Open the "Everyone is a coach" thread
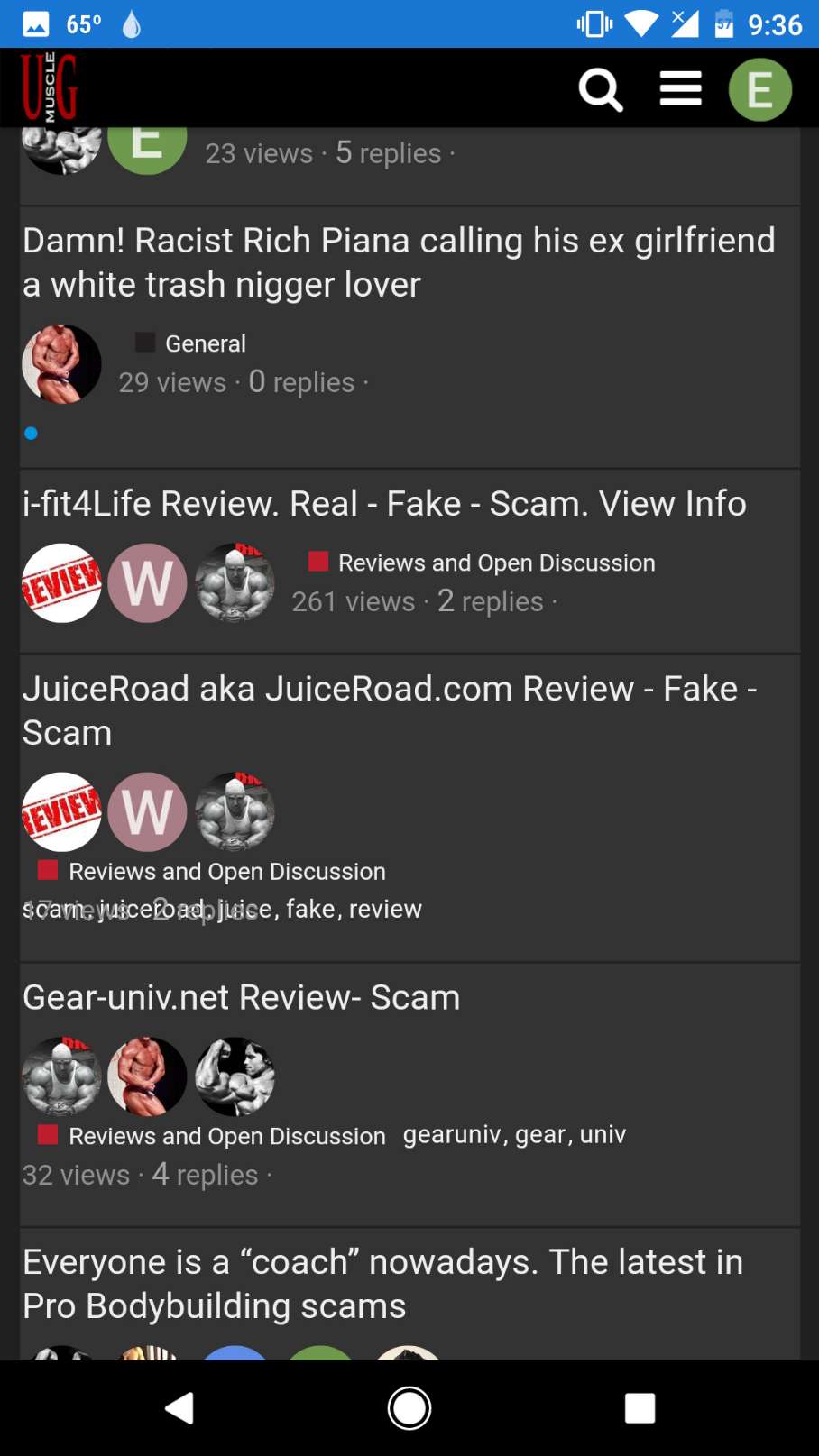Viewport: 819px width, 1456px height. [x=382, y=1284]
